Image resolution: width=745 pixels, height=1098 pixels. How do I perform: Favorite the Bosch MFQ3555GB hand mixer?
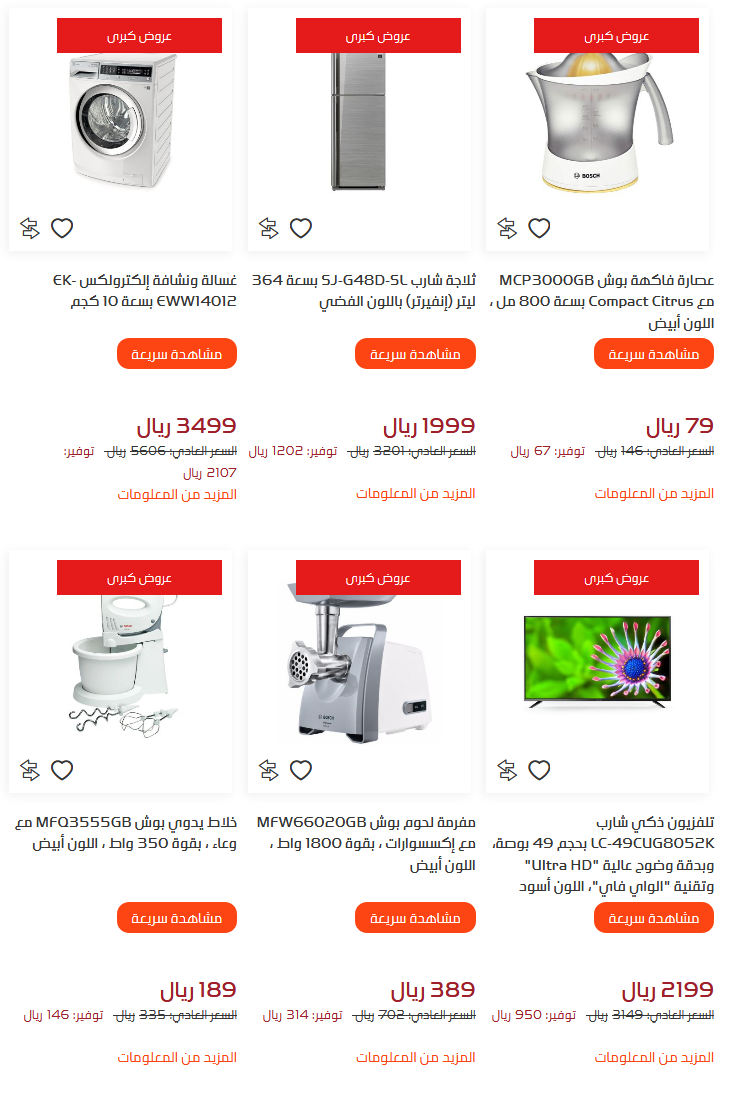(x=62, y=770)
